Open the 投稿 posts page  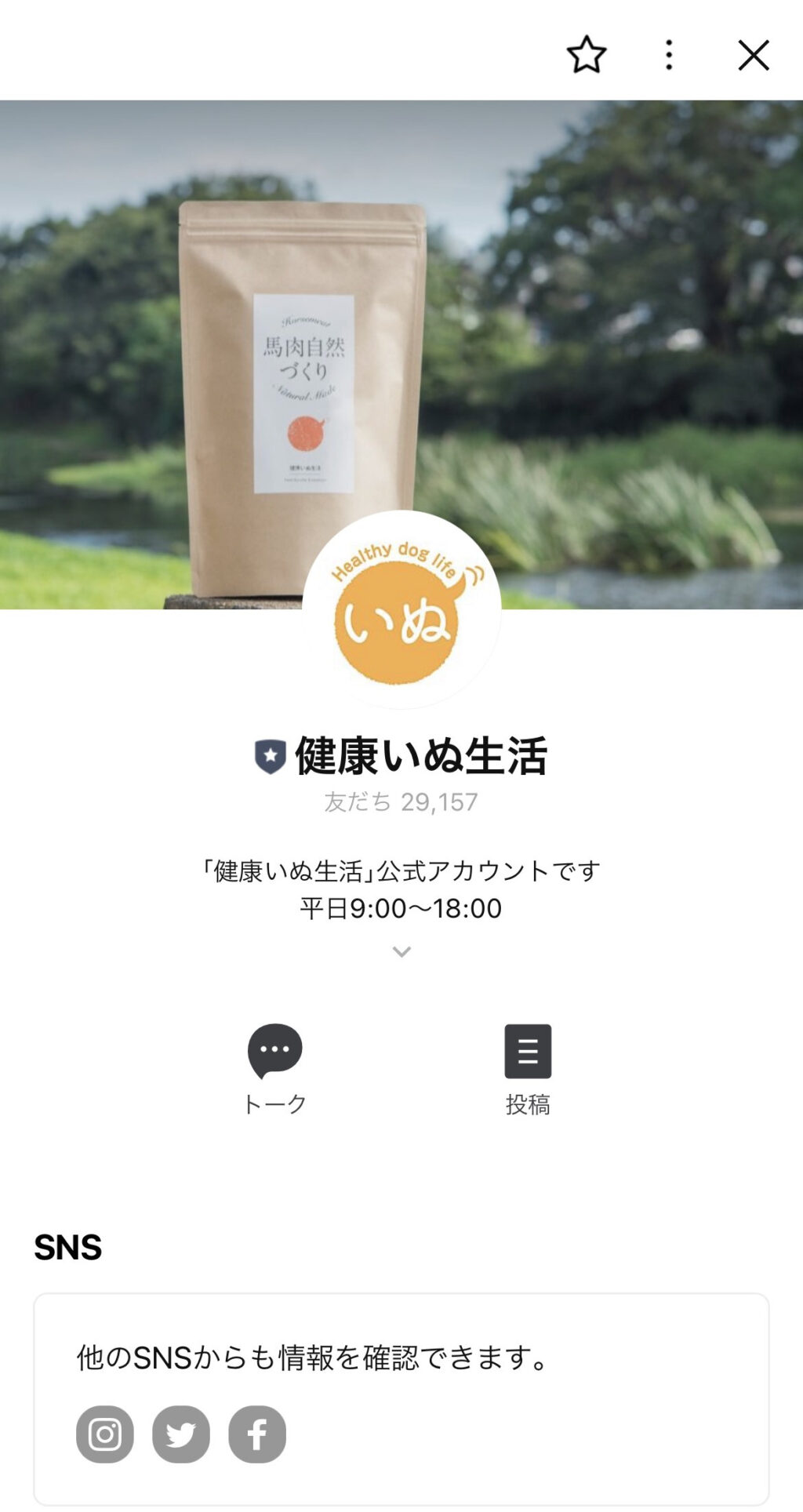528,1068
